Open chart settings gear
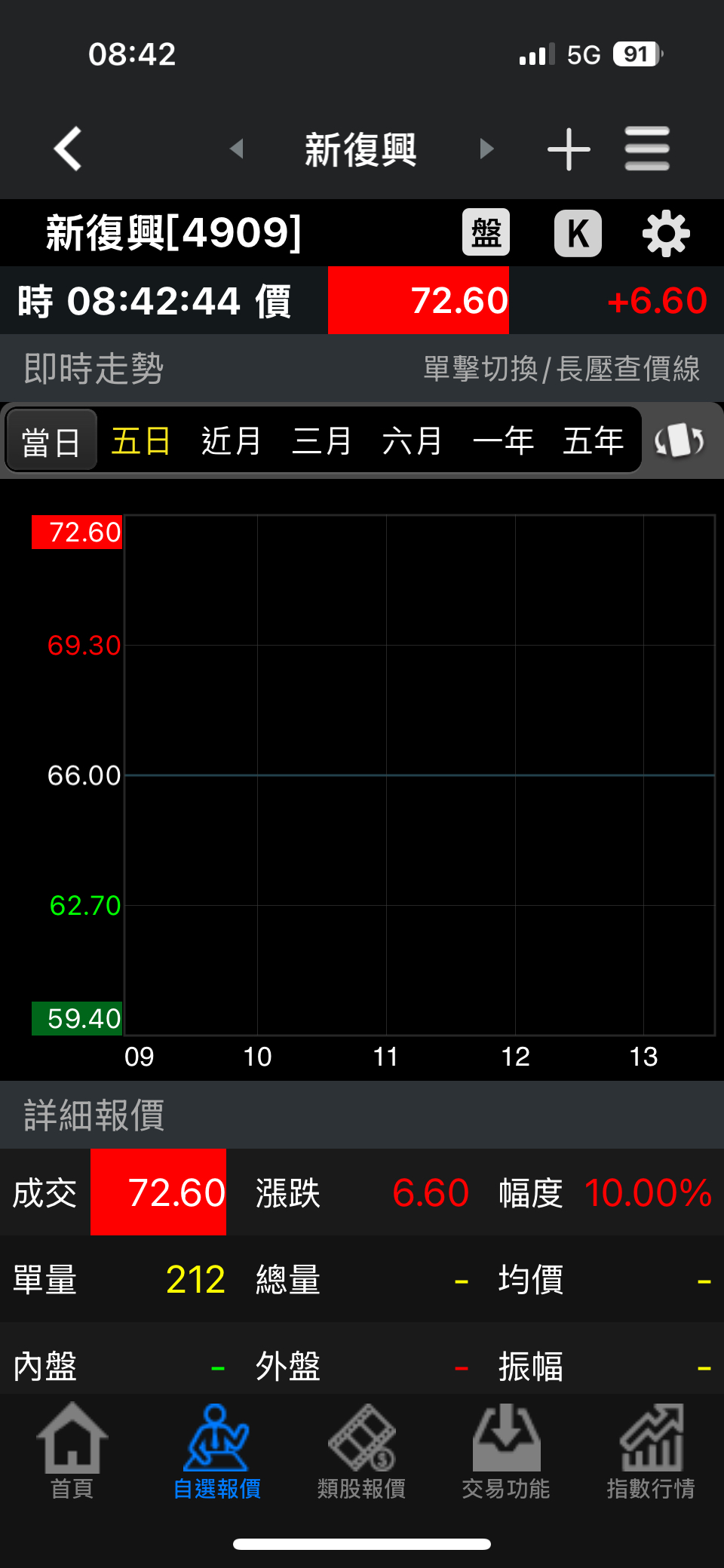Viewport: 724px width, 1568px height. 666,234
